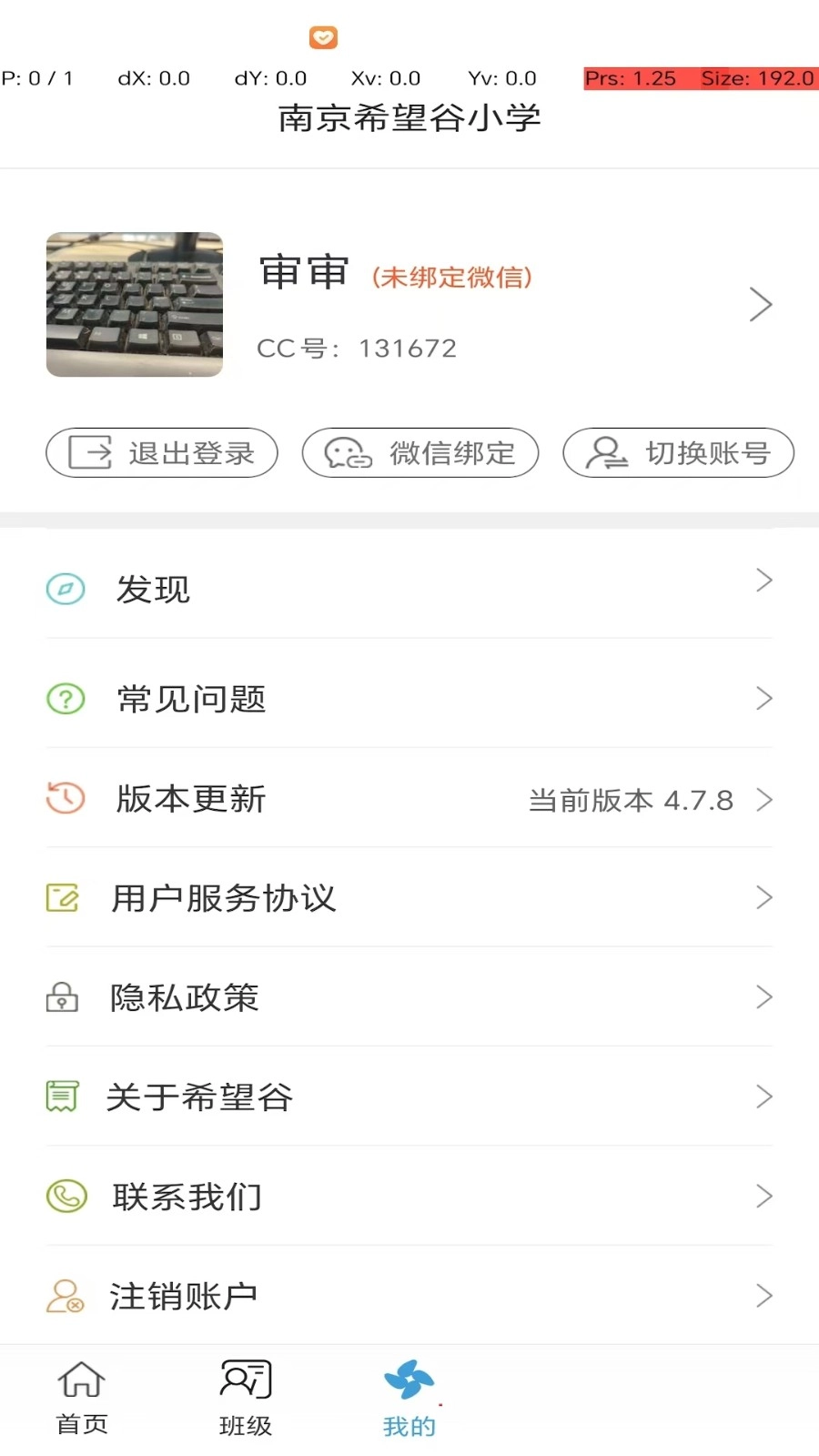Click the 微信绑定 button
Screen dimensions: 819x1456
click(x=420, y=453)
